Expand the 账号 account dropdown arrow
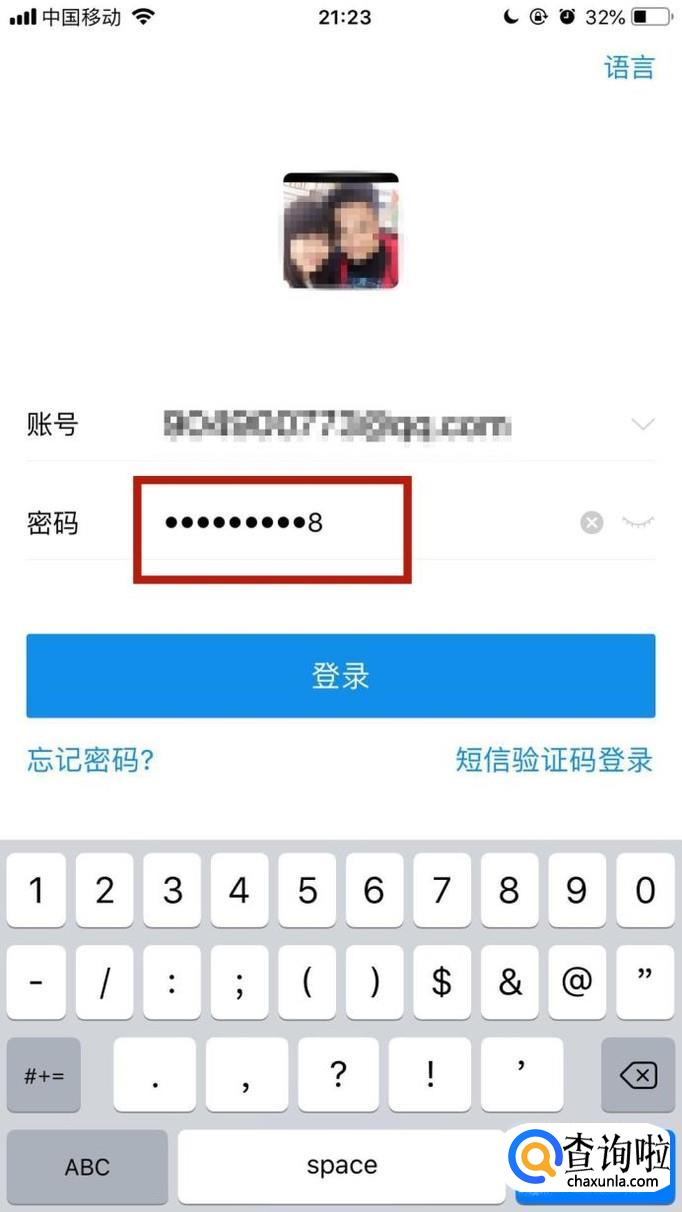 [643, 424]
